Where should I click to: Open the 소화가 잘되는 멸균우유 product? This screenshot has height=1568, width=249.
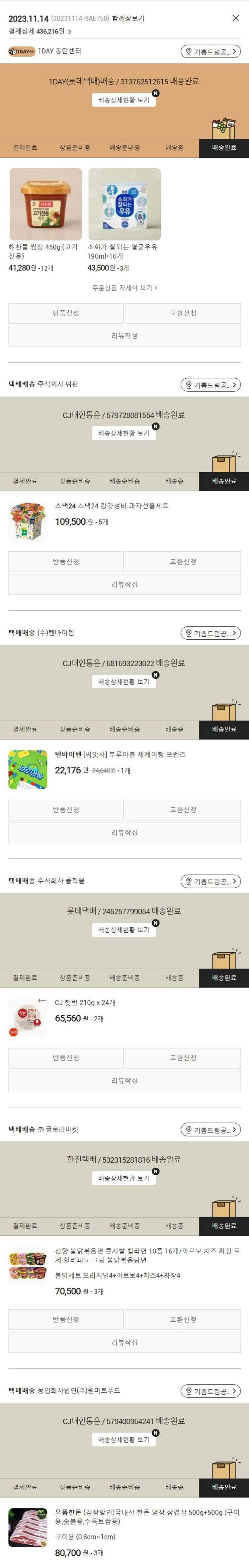[x=124, y=204]
